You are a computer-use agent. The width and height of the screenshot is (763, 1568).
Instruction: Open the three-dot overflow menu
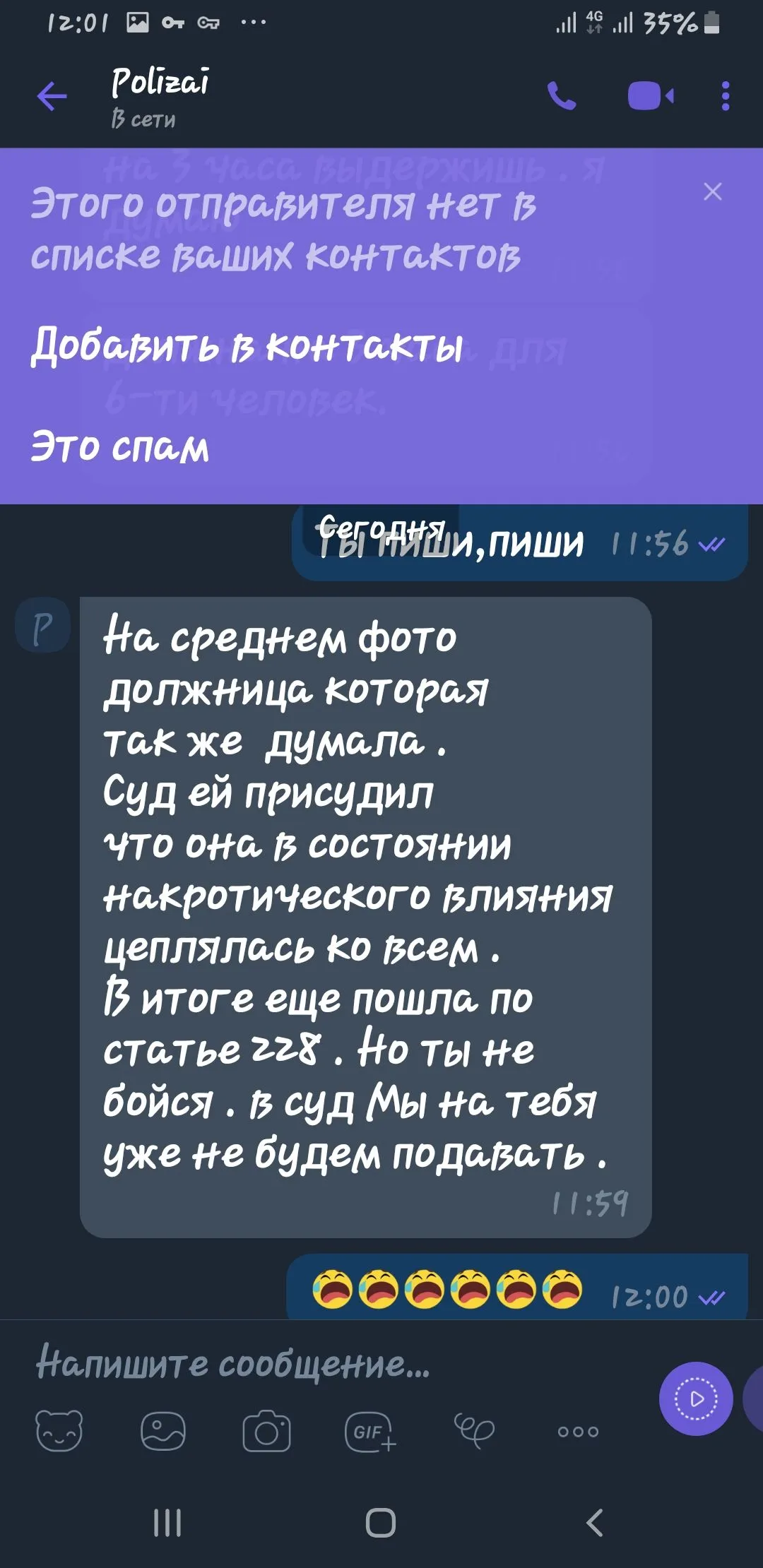725,96
